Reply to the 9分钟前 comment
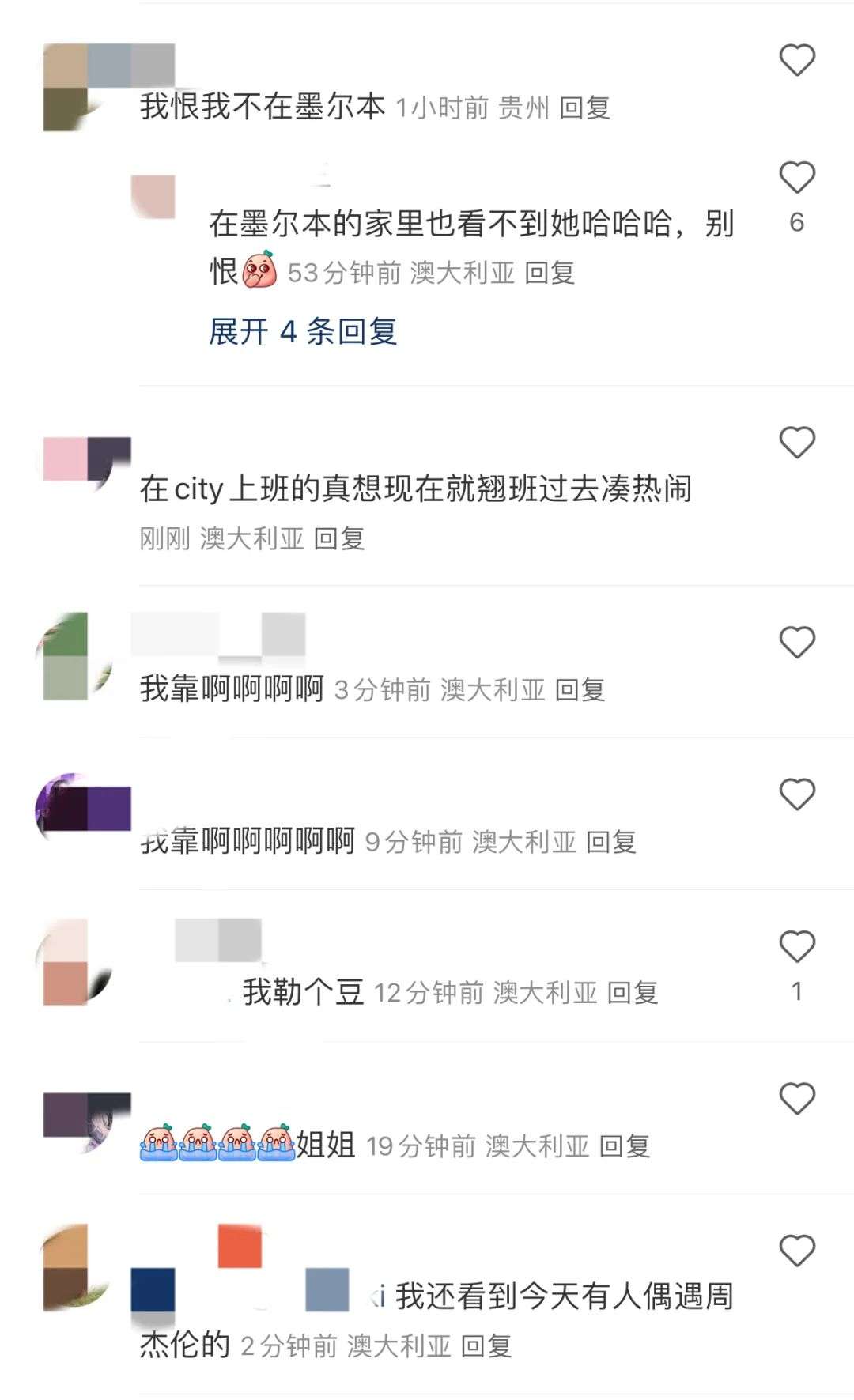 click(x=611, y=842)
